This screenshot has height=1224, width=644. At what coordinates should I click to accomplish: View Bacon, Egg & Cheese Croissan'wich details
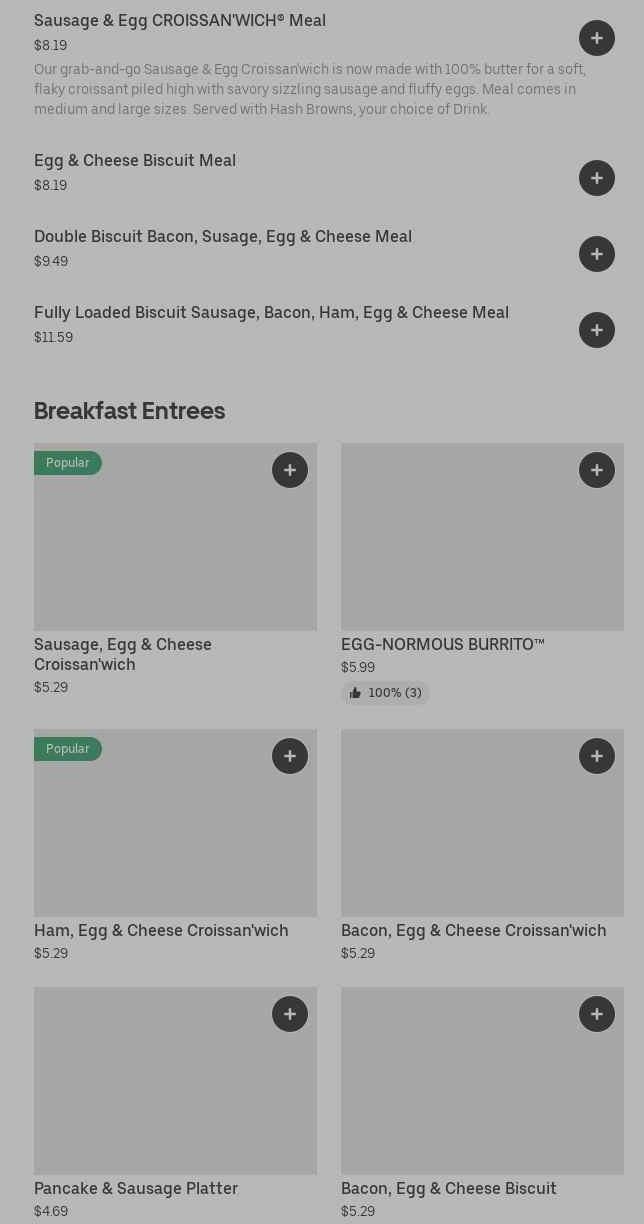pyautogui.click(x=482, y=847)
